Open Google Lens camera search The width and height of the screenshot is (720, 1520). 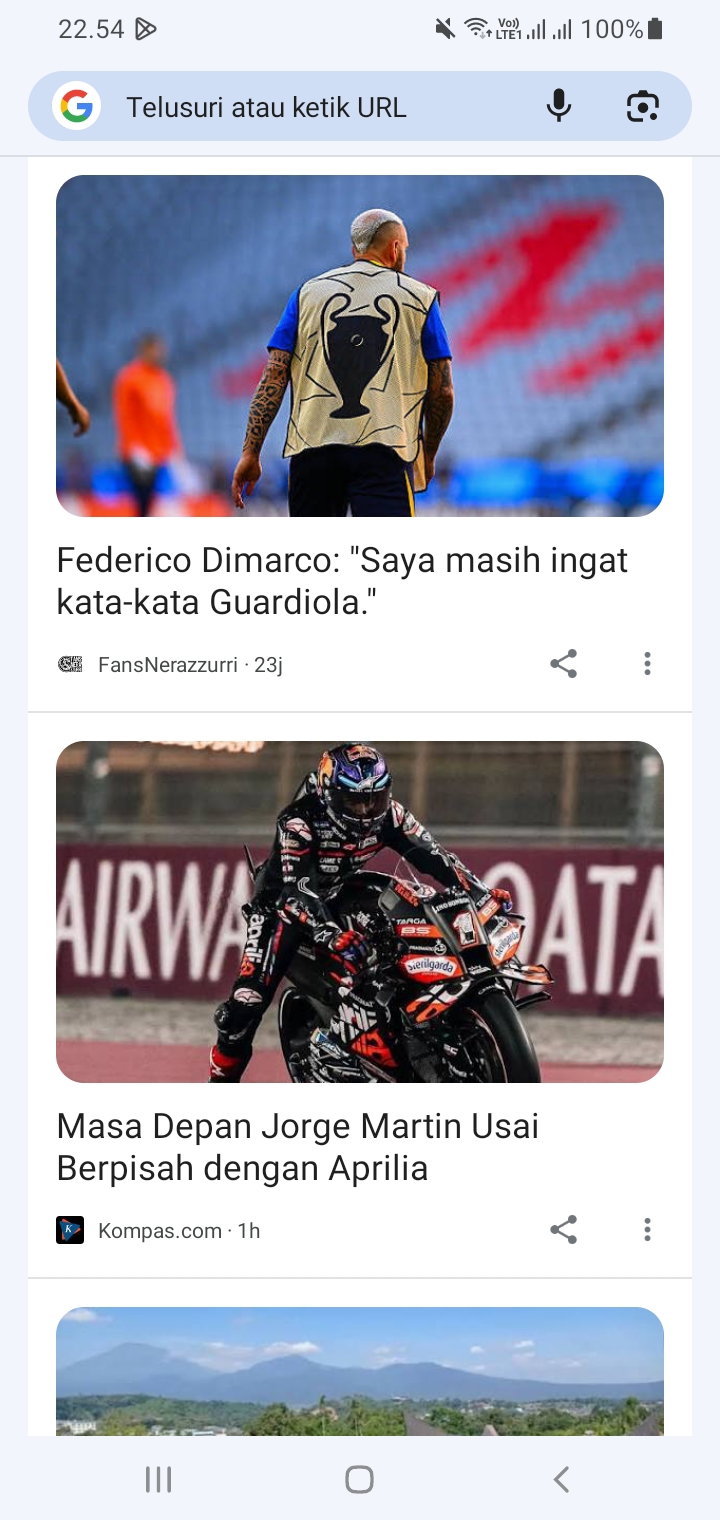(645, 107)
